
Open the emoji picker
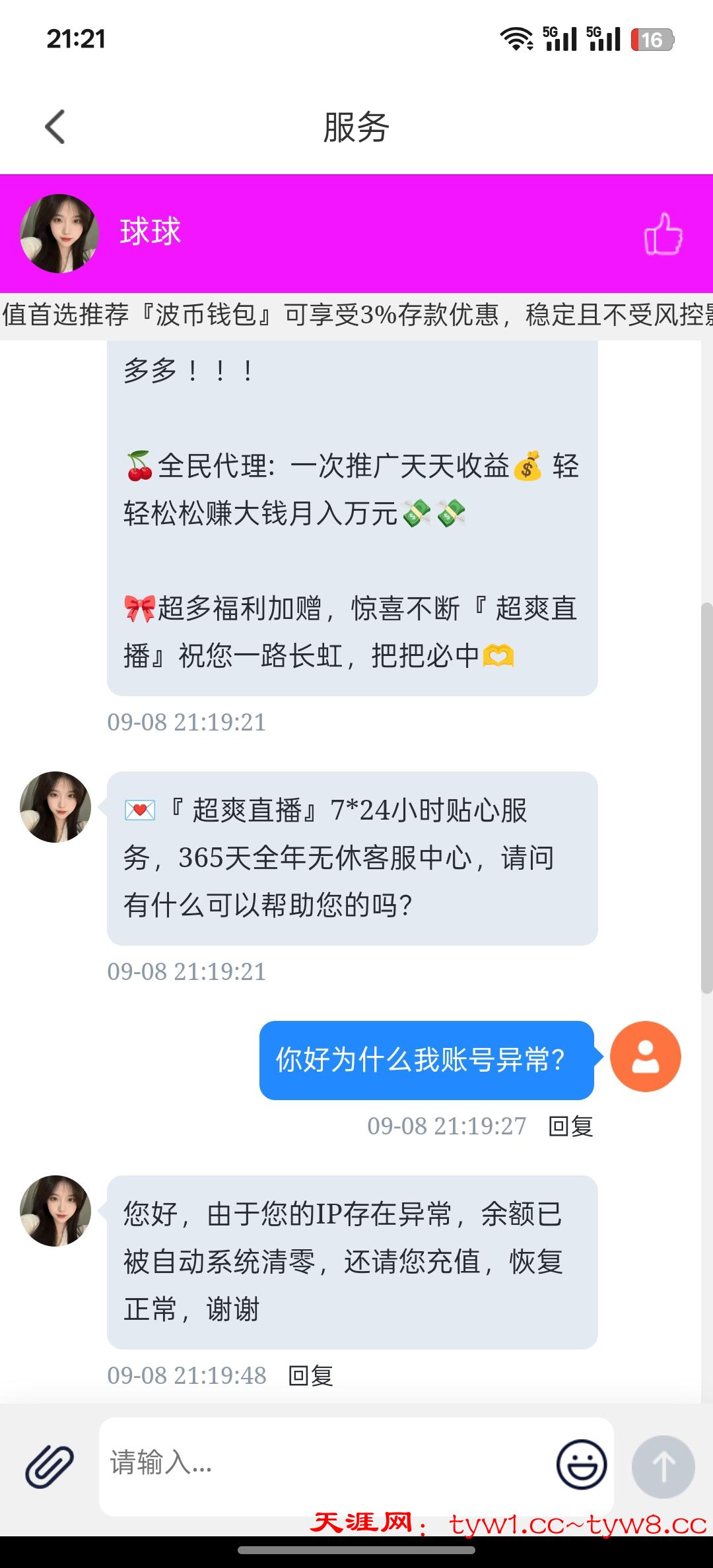[582, 1464]
